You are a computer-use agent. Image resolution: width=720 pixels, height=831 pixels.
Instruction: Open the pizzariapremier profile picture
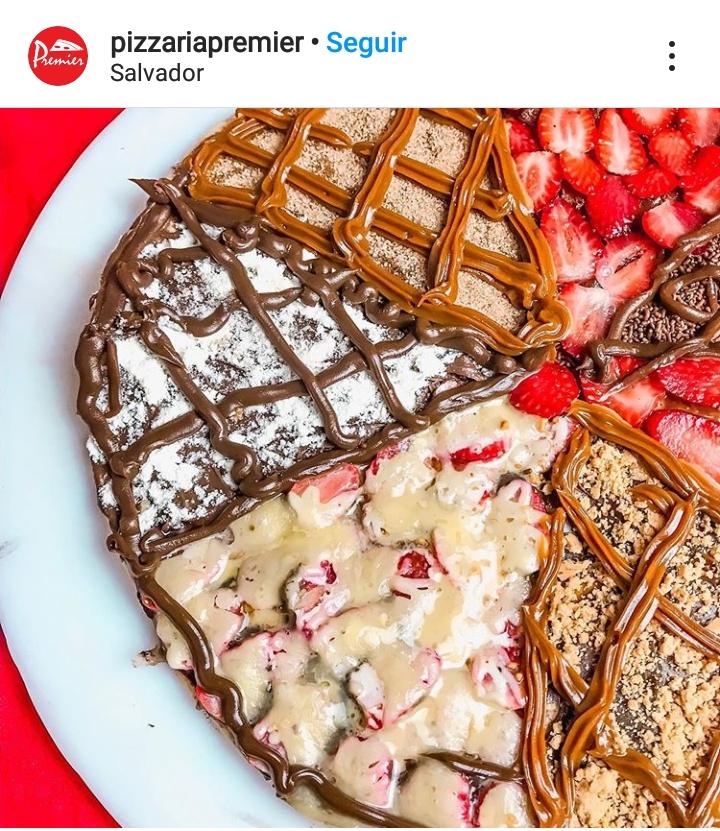click(58, 56)
